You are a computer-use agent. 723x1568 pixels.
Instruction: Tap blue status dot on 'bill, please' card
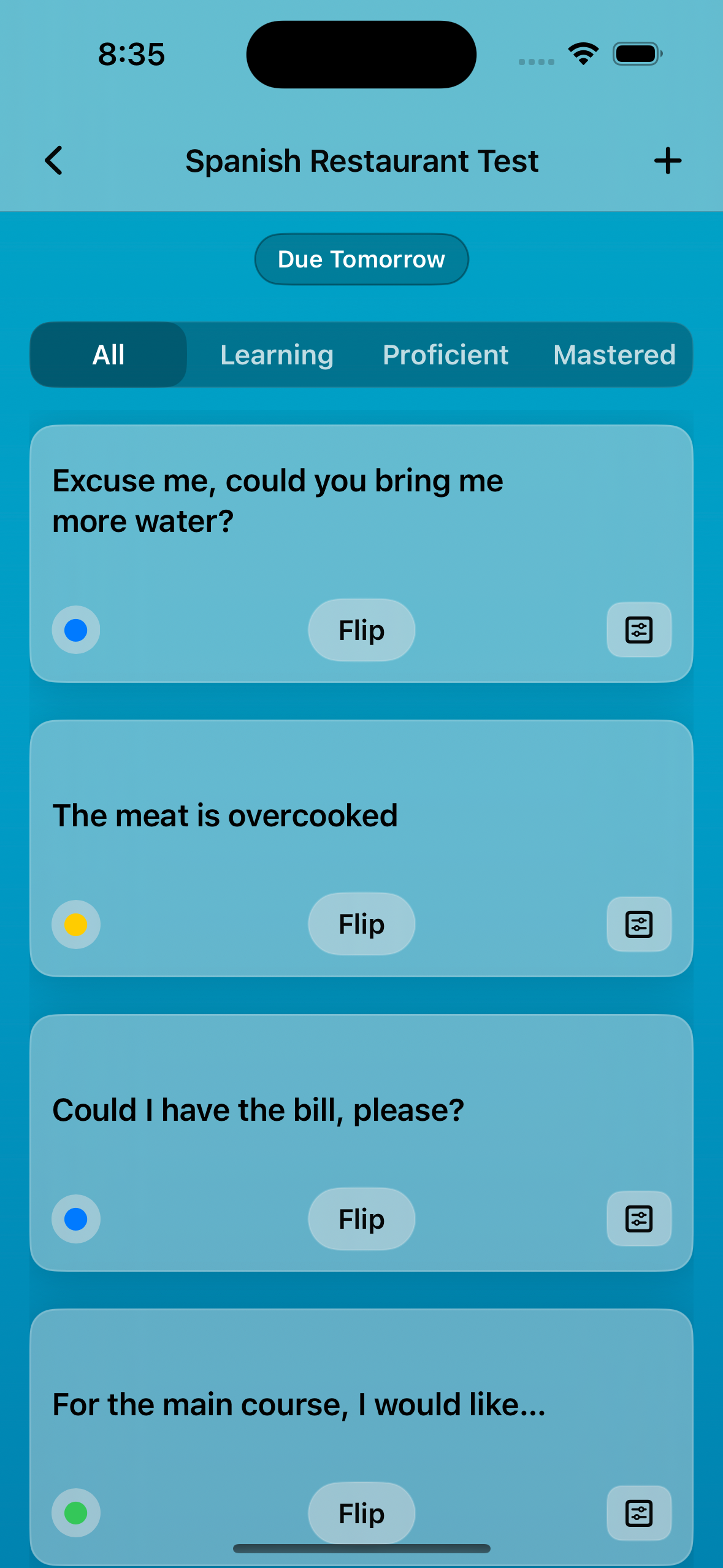click(76, 1219)
